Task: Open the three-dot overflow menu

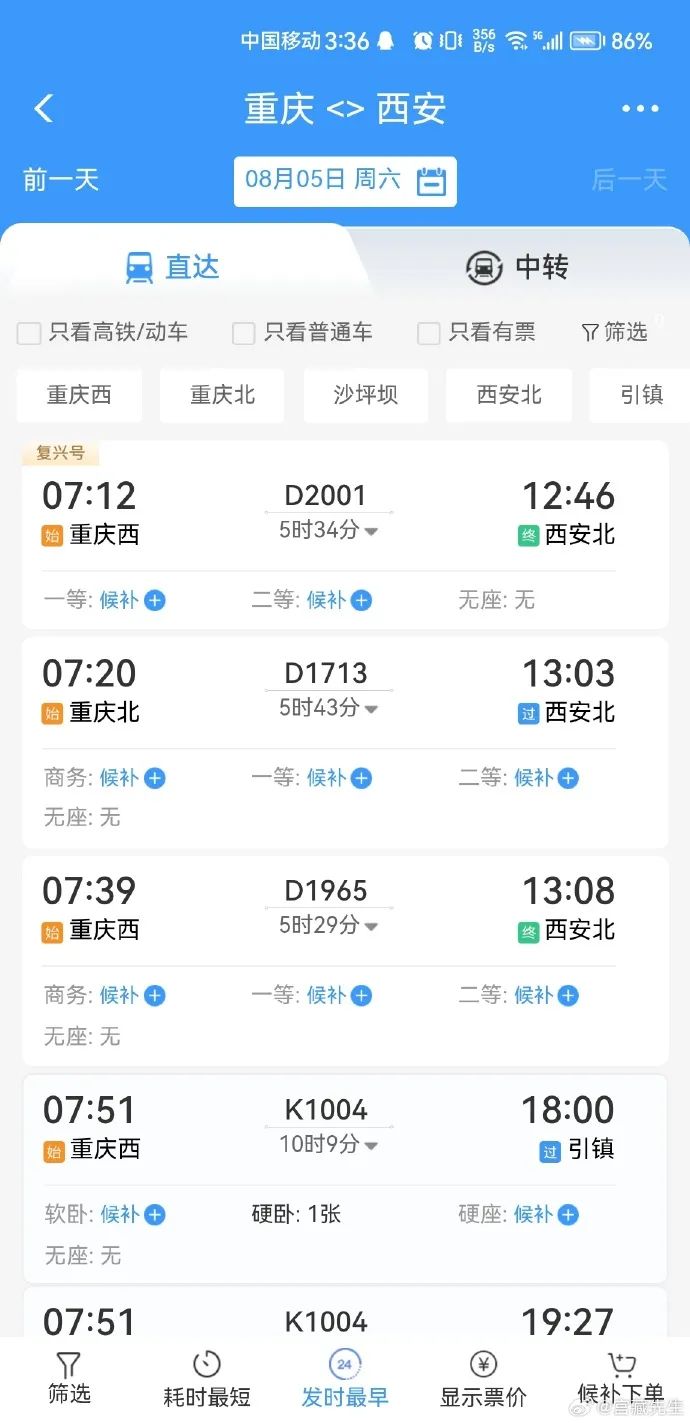Action: pos(640,108)
